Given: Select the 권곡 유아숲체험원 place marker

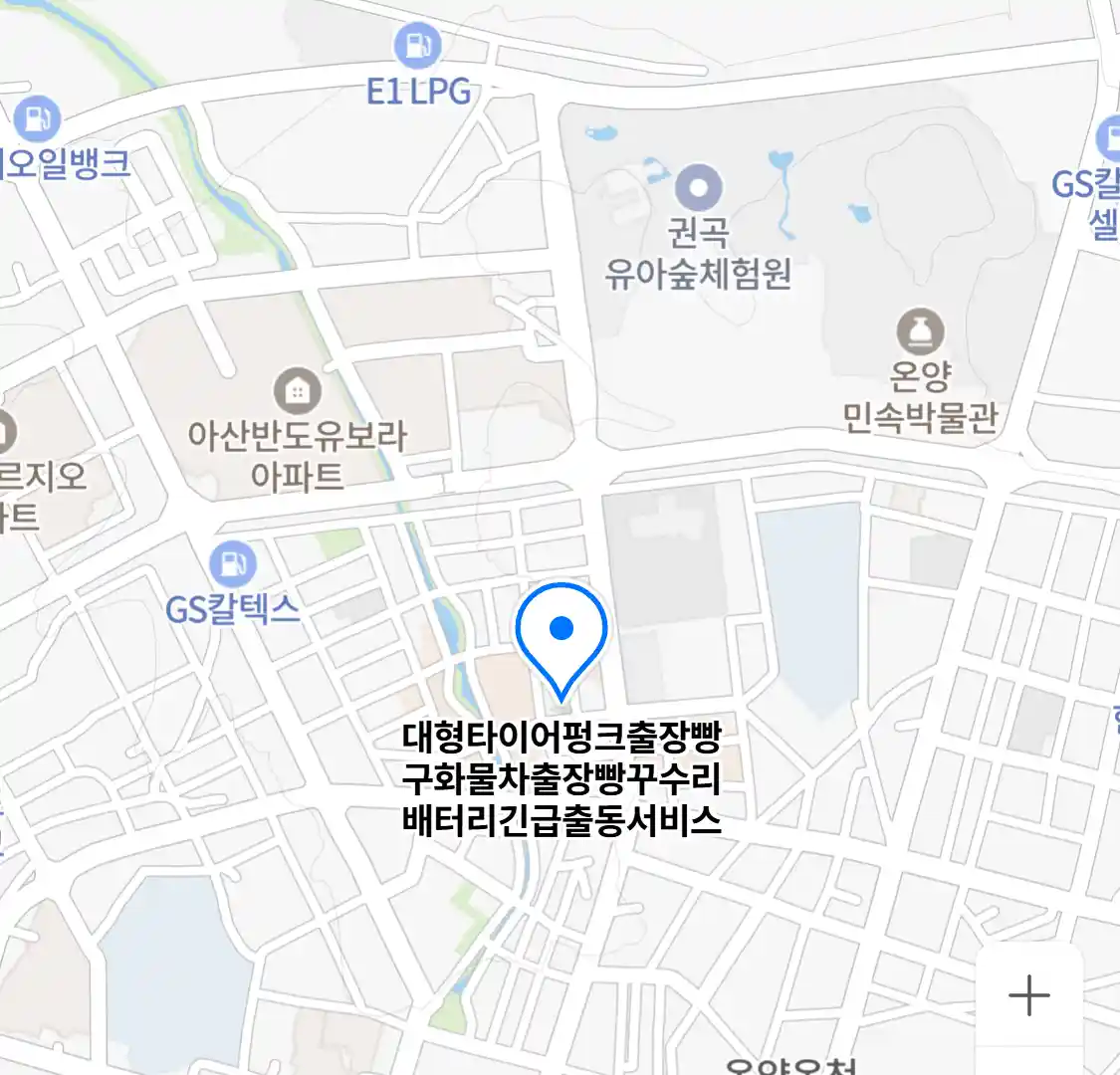Looking at the screenshot, I should point(698,187).
